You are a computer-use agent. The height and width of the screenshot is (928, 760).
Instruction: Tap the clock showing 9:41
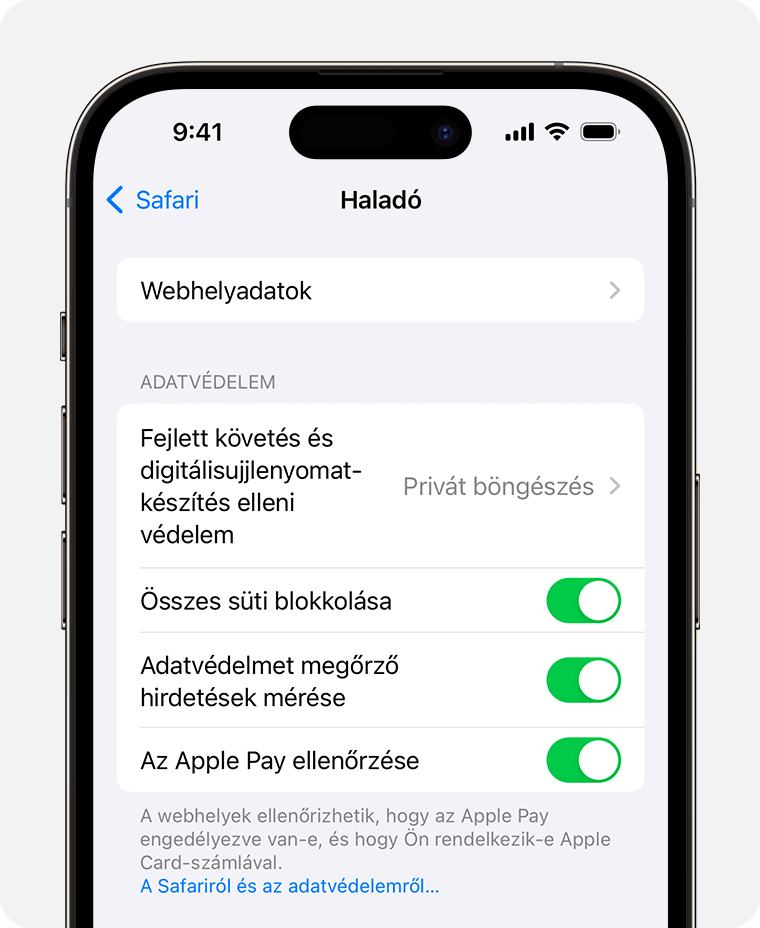[x=196, y=131]
